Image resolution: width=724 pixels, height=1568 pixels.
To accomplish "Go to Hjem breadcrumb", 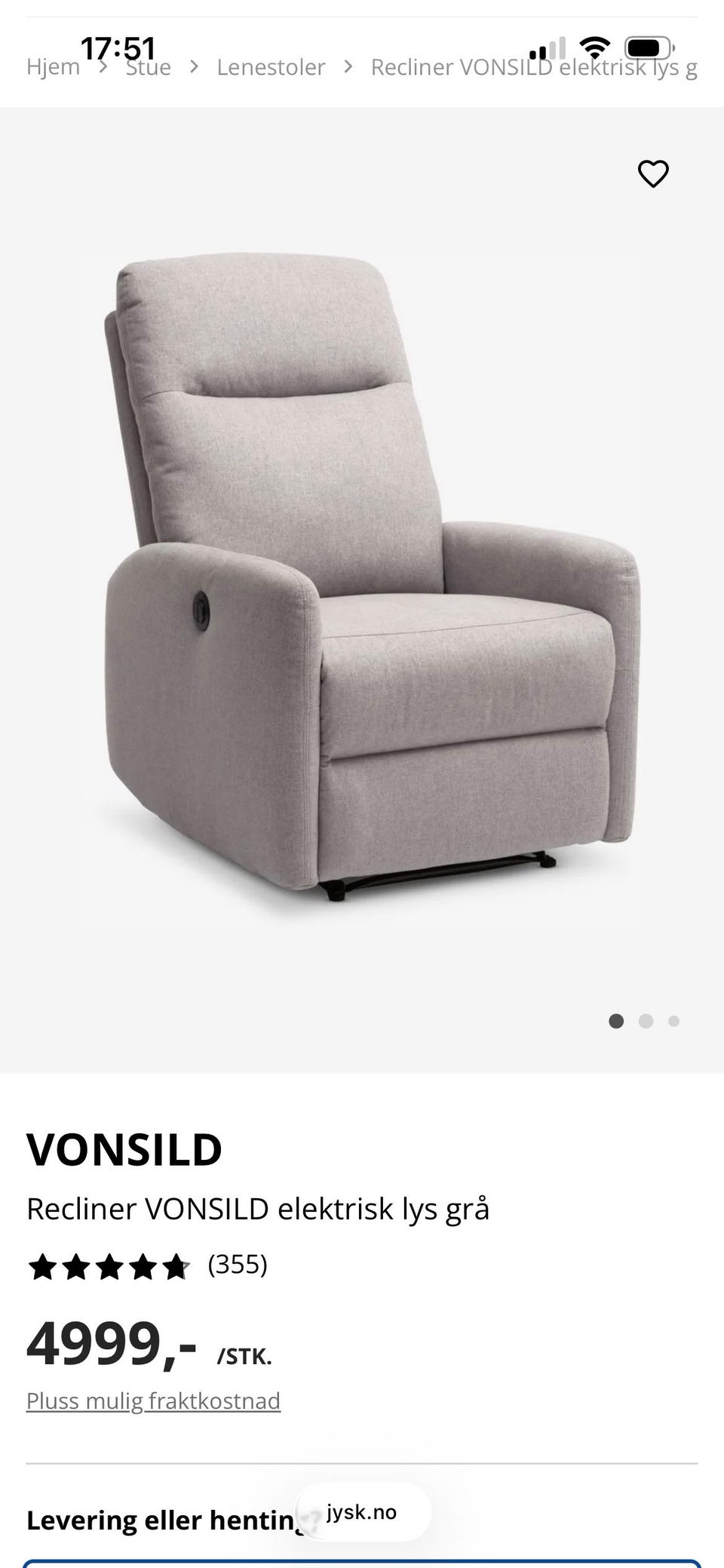I will (x=53, y=67).
